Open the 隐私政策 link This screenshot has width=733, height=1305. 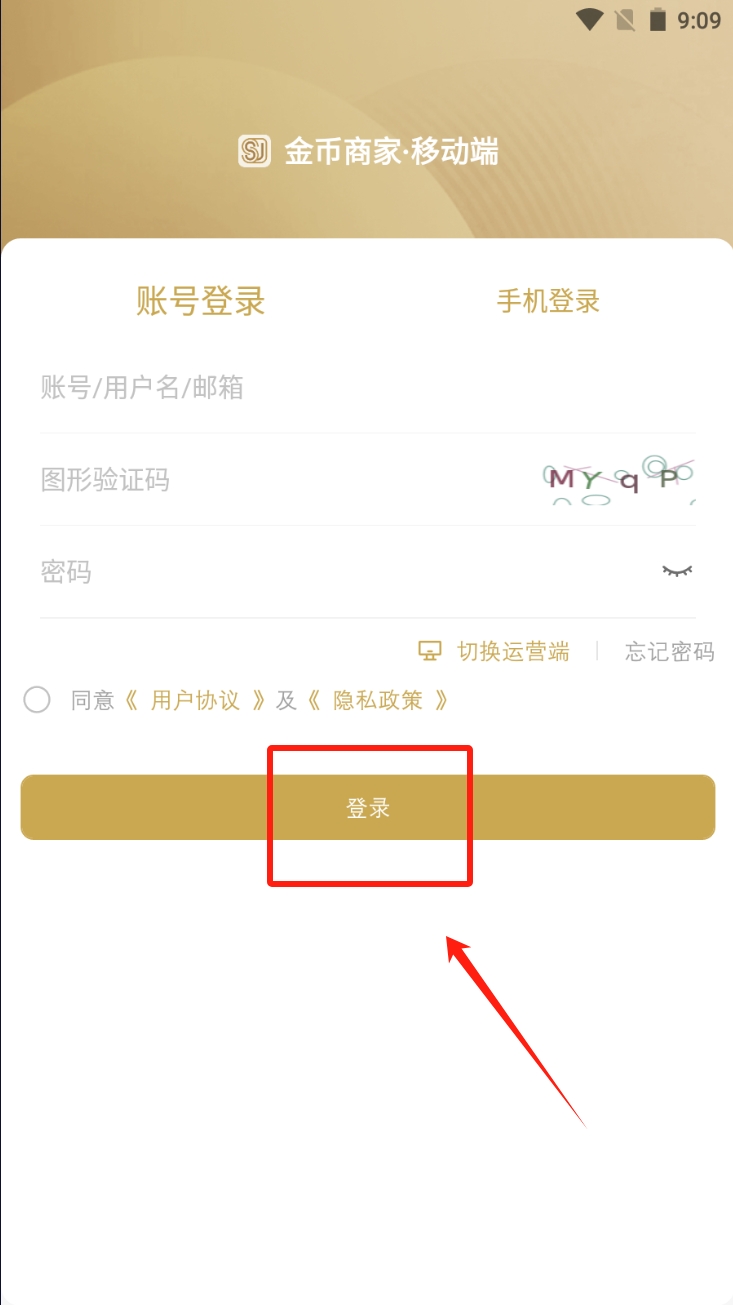377,700
